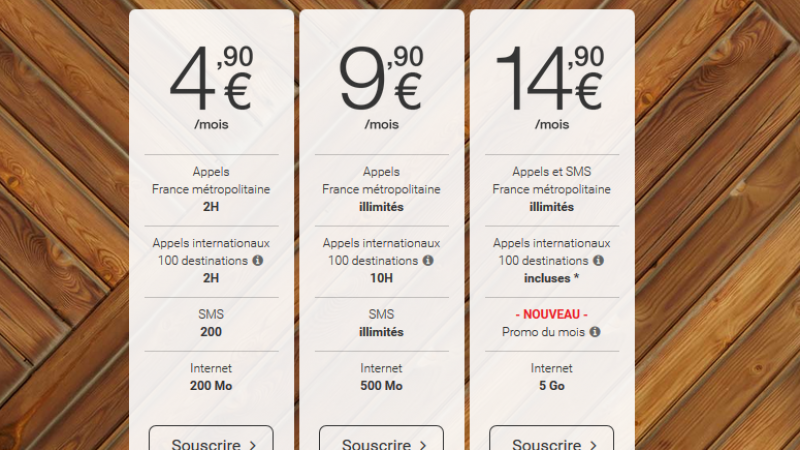Open destinations info in the 9,90€ plan
The height and width of the screenshot is (450, 800).
[x=428, y=261]
